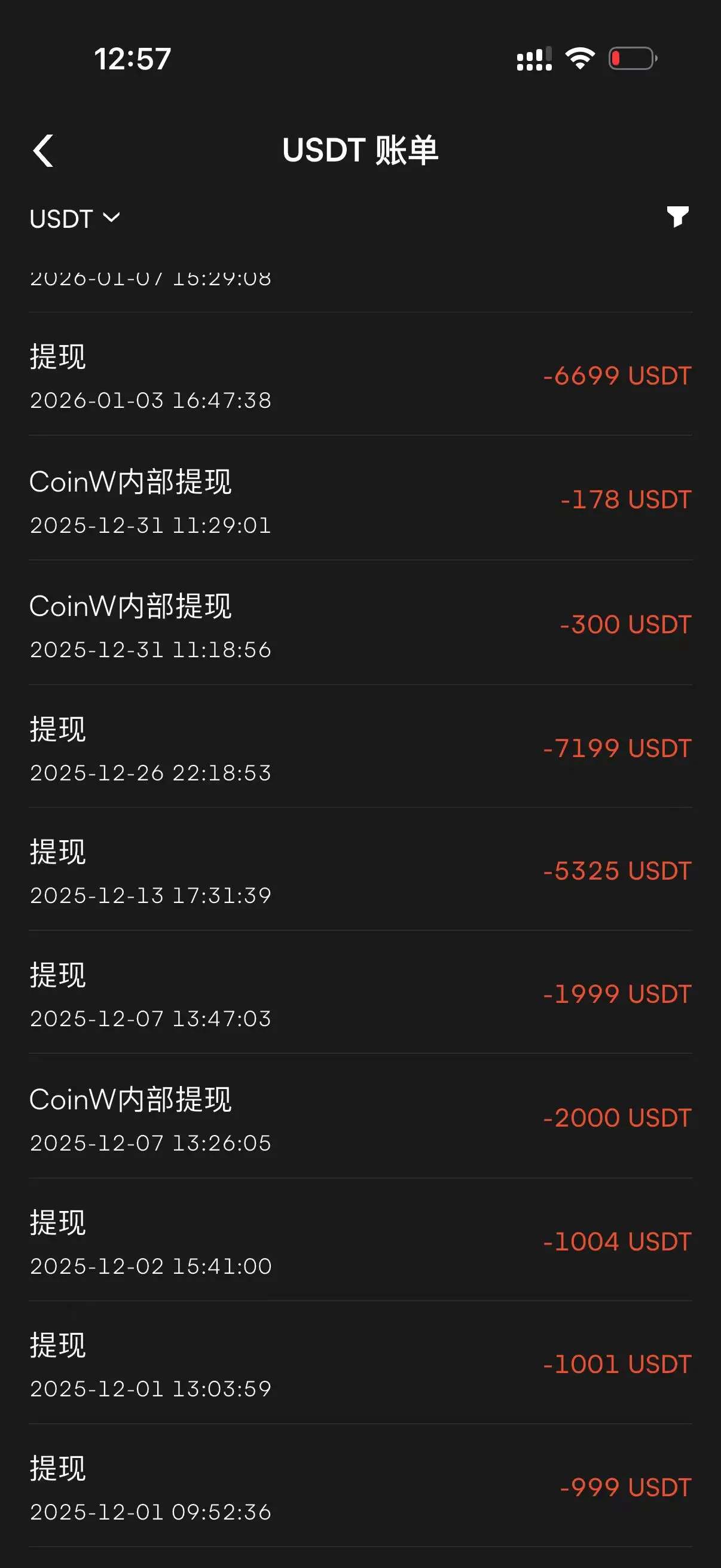Expand the USDT currency dropdown

pos(74,218)
